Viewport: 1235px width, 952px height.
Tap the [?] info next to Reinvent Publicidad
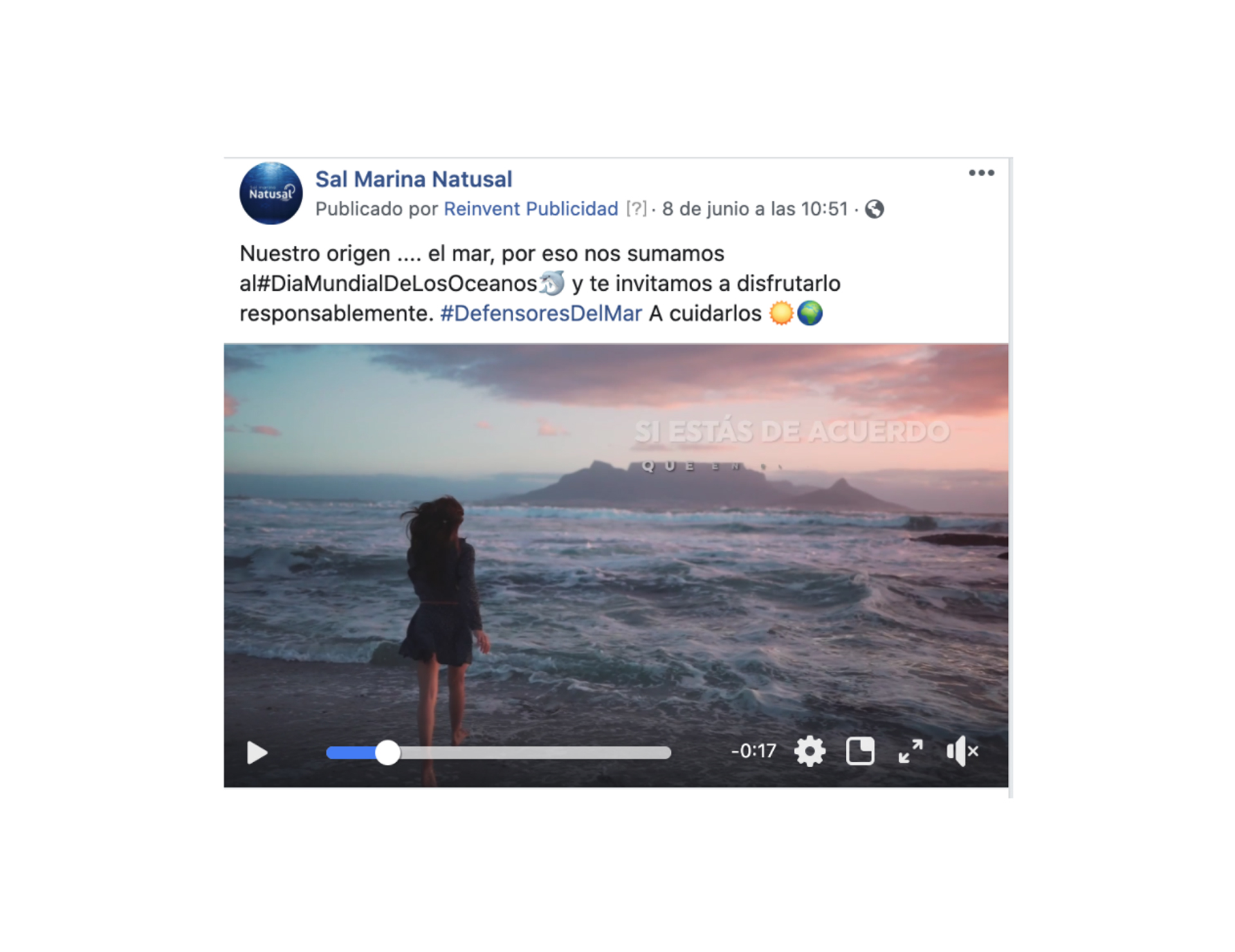pos(636,209)
